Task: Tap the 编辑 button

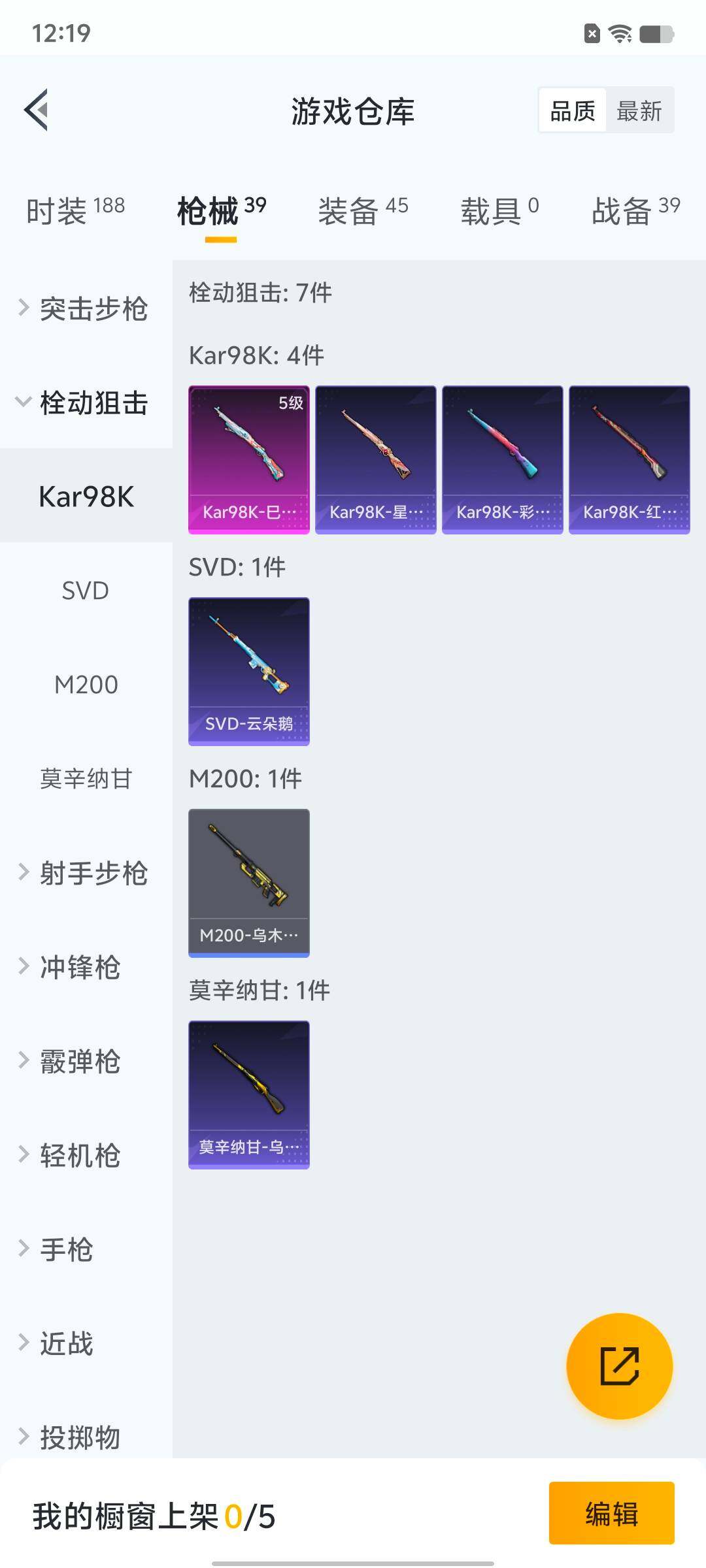Action: 611,1513
